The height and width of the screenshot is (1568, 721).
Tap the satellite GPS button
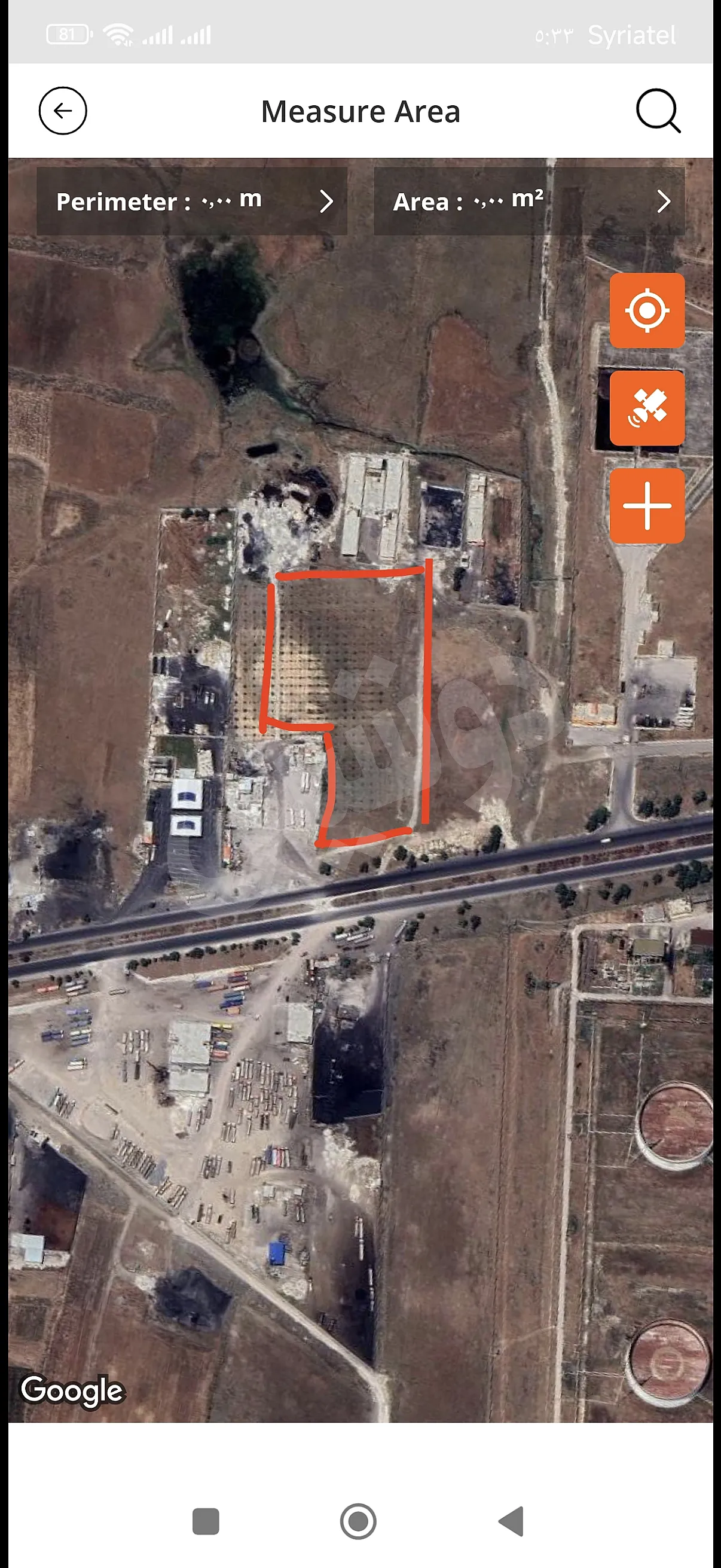pyautogui.click(x=647, y=408)
